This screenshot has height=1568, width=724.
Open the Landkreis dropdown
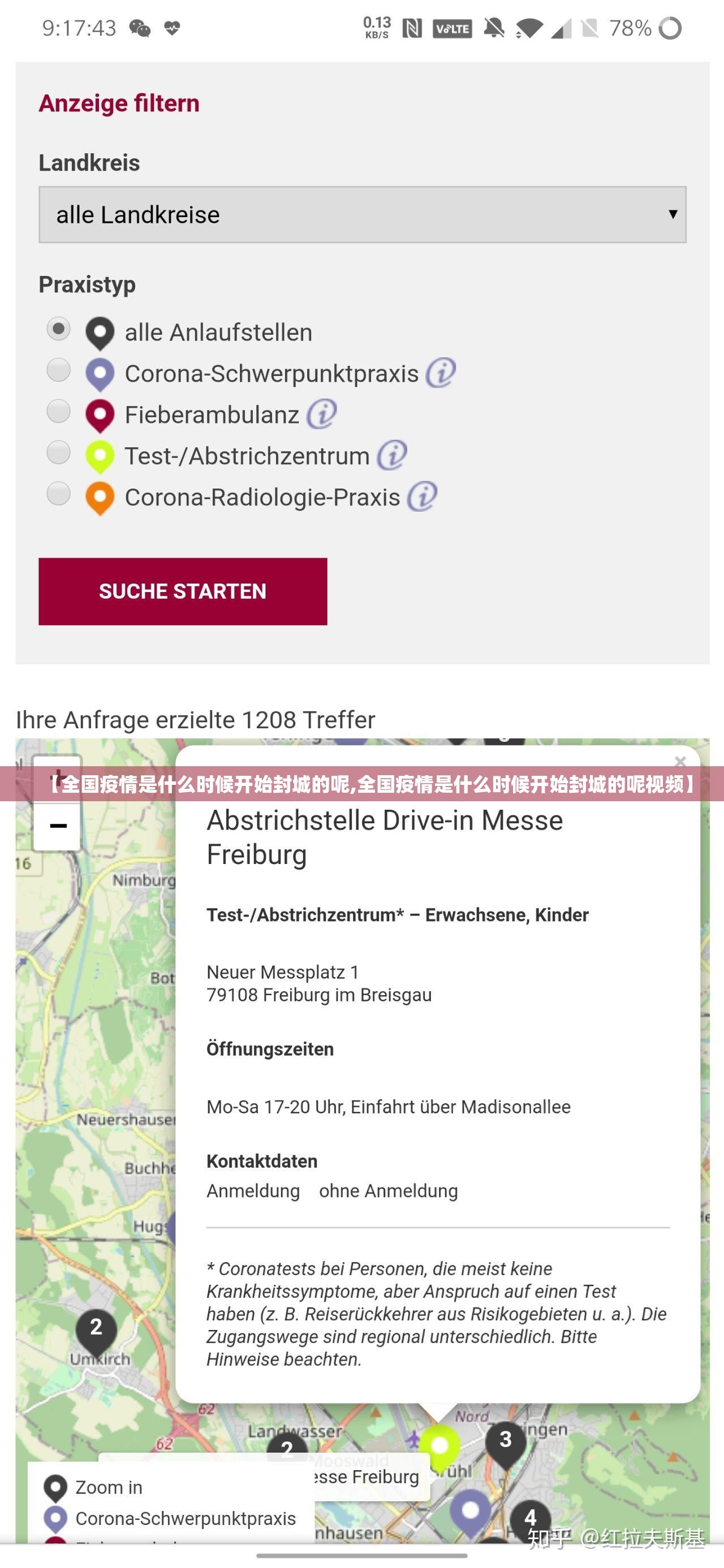[x=363, y=214]
